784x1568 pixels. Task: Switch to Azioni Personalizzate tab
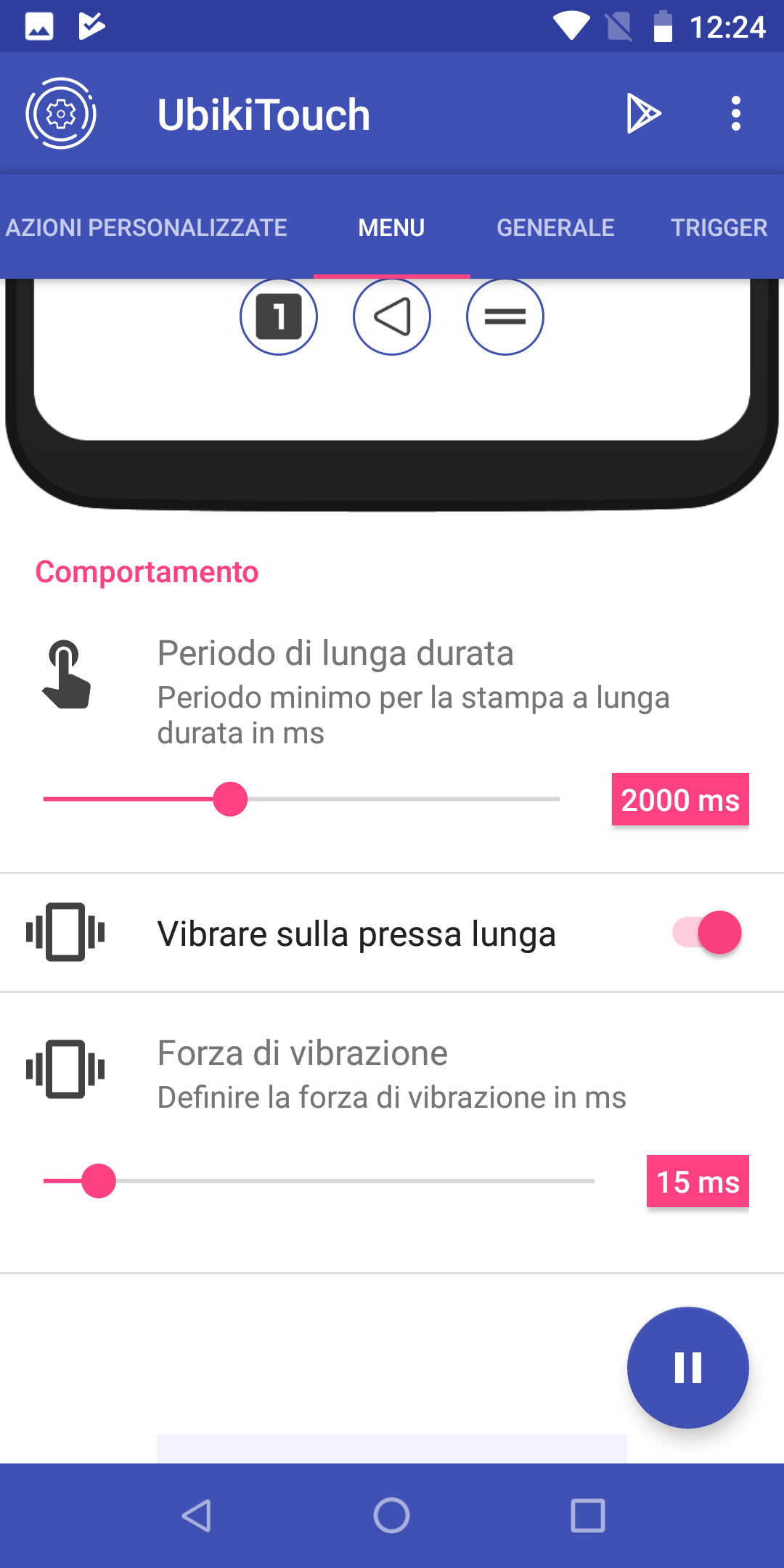[147, 228]
